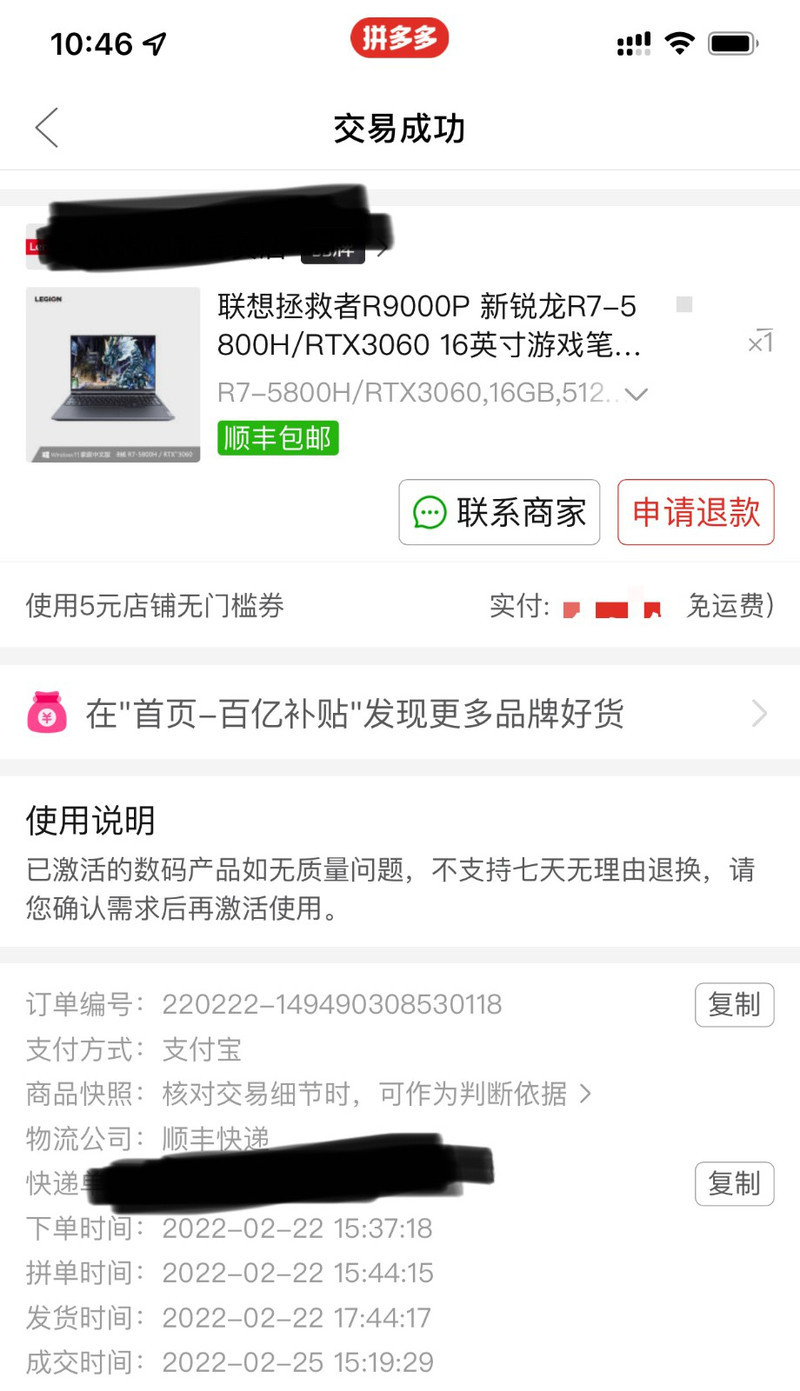800x1391 pixels.
Task: Tap 联系商家 to contact the seller
Action: pos(499,512)
